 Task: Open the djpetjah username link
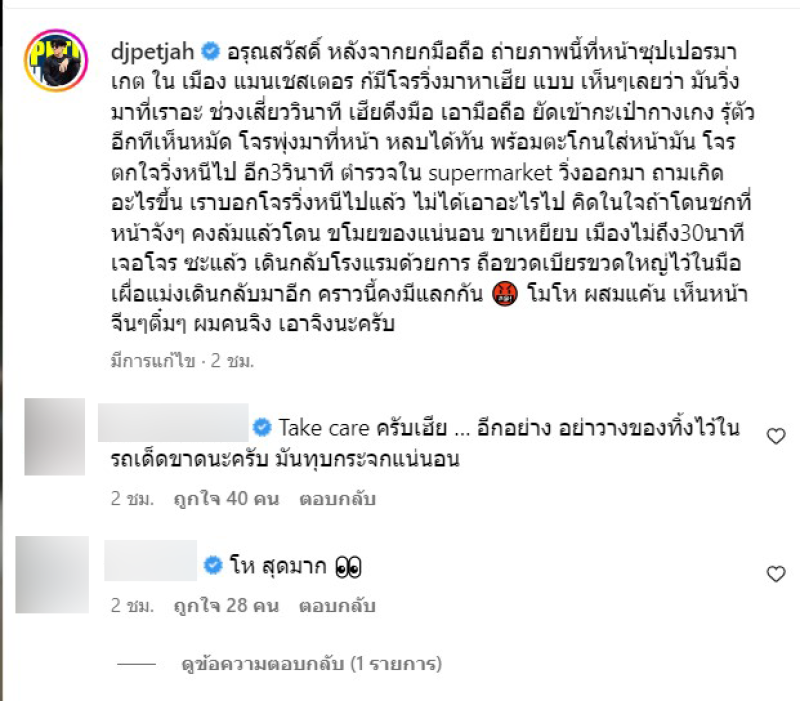pyautogui.click(x=148, y=47)
